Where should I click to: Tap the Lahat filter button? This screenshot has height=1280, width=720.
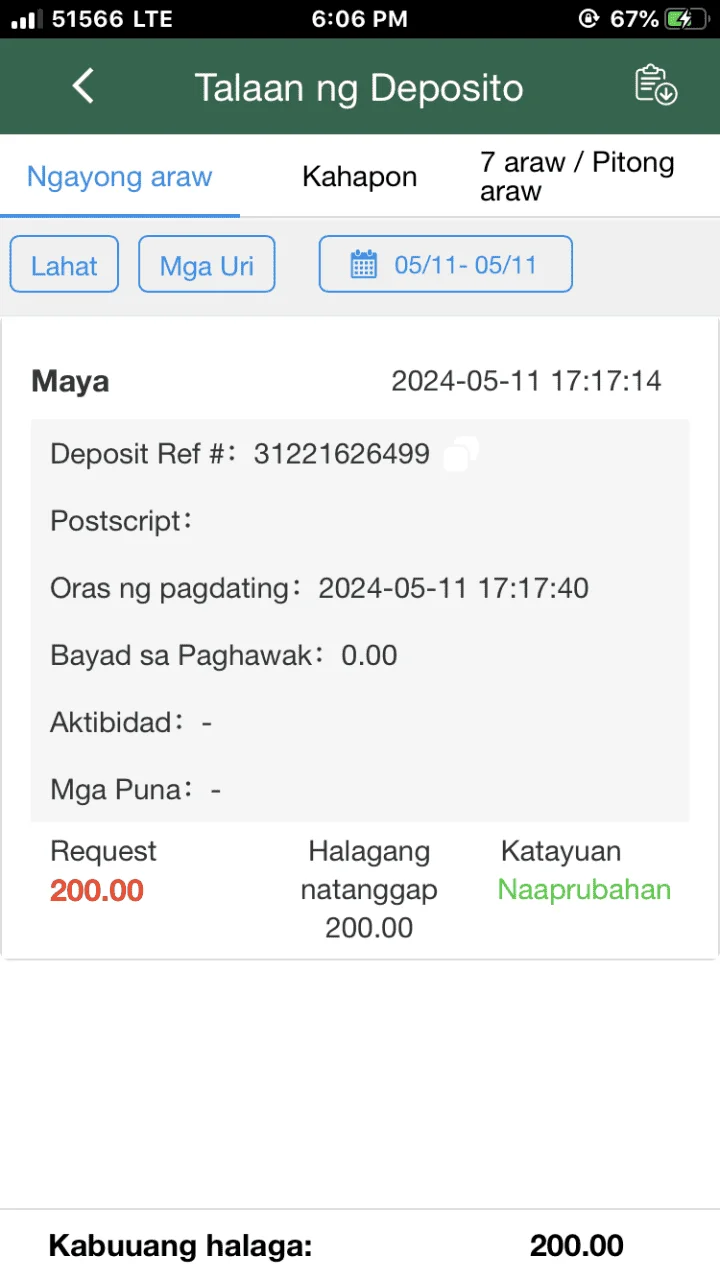point(64,264)
